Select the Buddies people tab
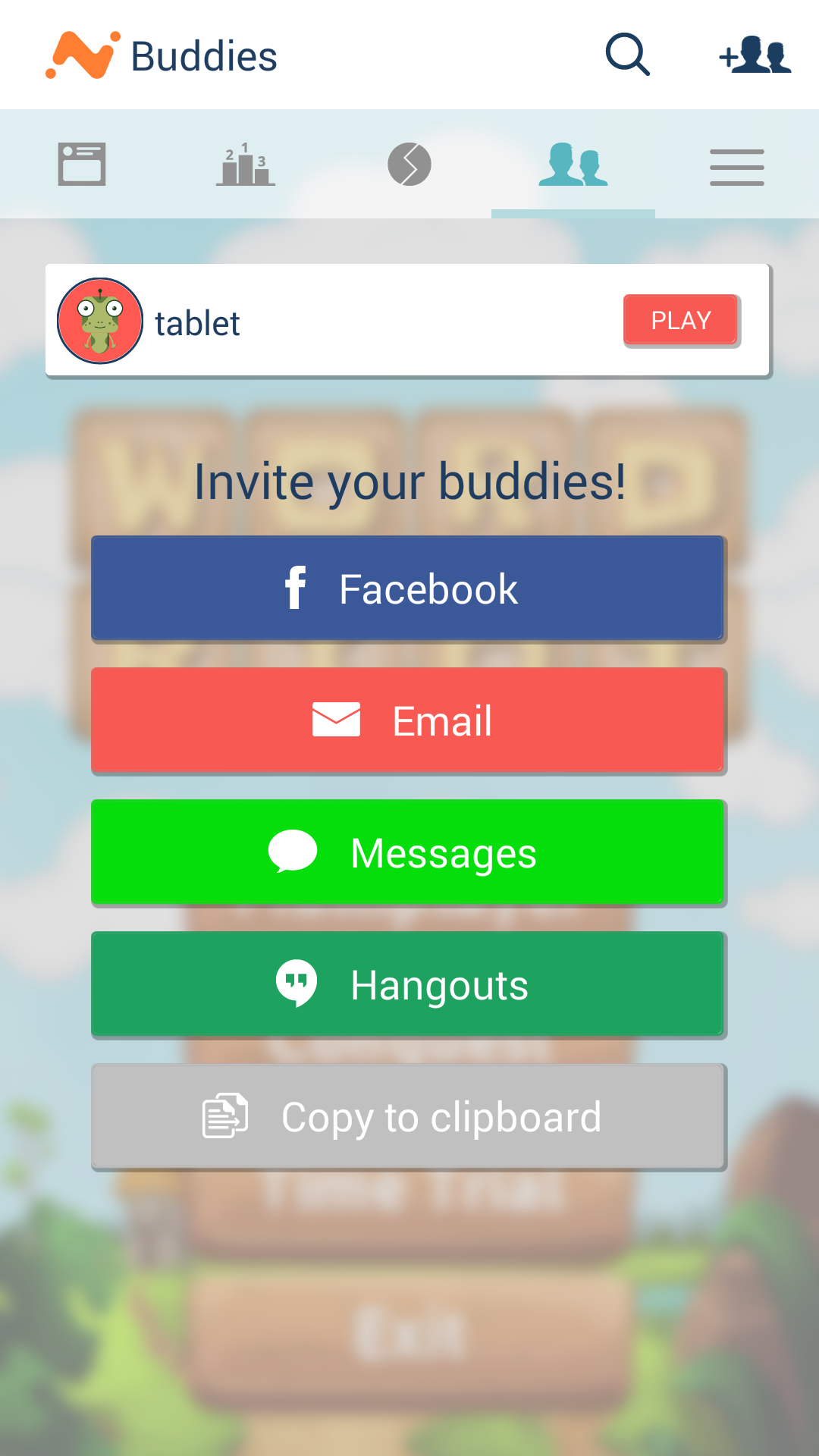The height and width of the screenshot is (1456, 819). coord(573,164)
